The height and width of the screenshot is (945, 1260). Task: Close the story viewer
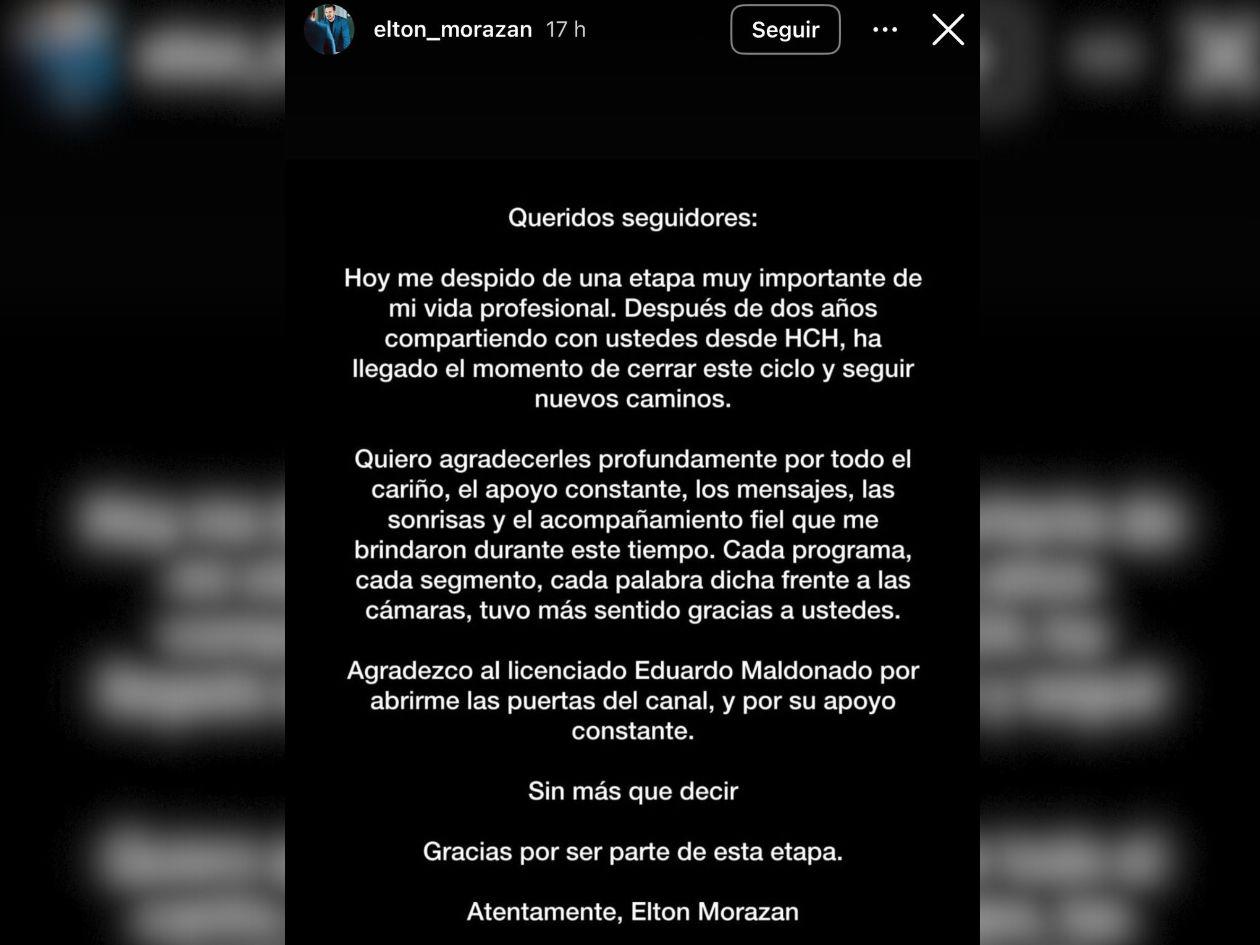948,30
